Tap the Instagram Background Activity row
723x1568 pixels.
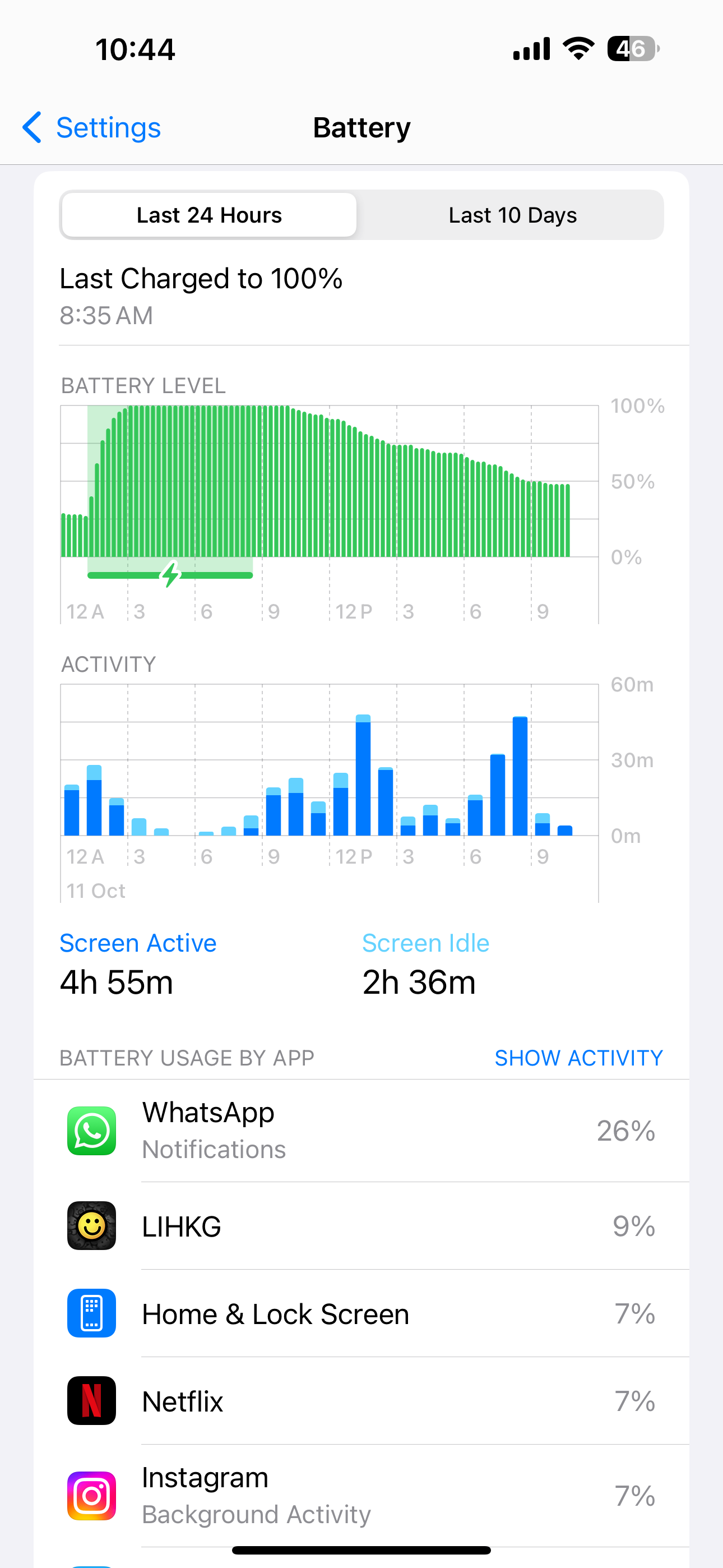click(x=361, y=1496)
